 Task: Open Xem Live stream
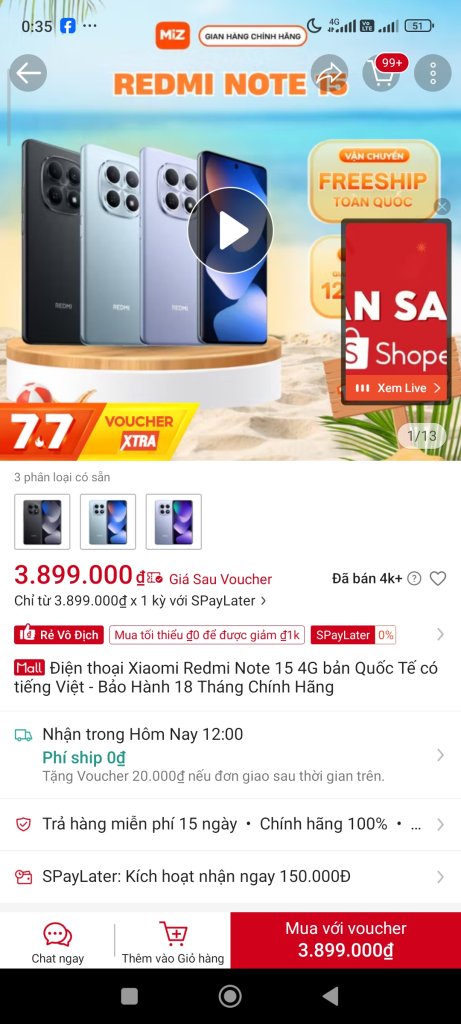coord(397,388)
